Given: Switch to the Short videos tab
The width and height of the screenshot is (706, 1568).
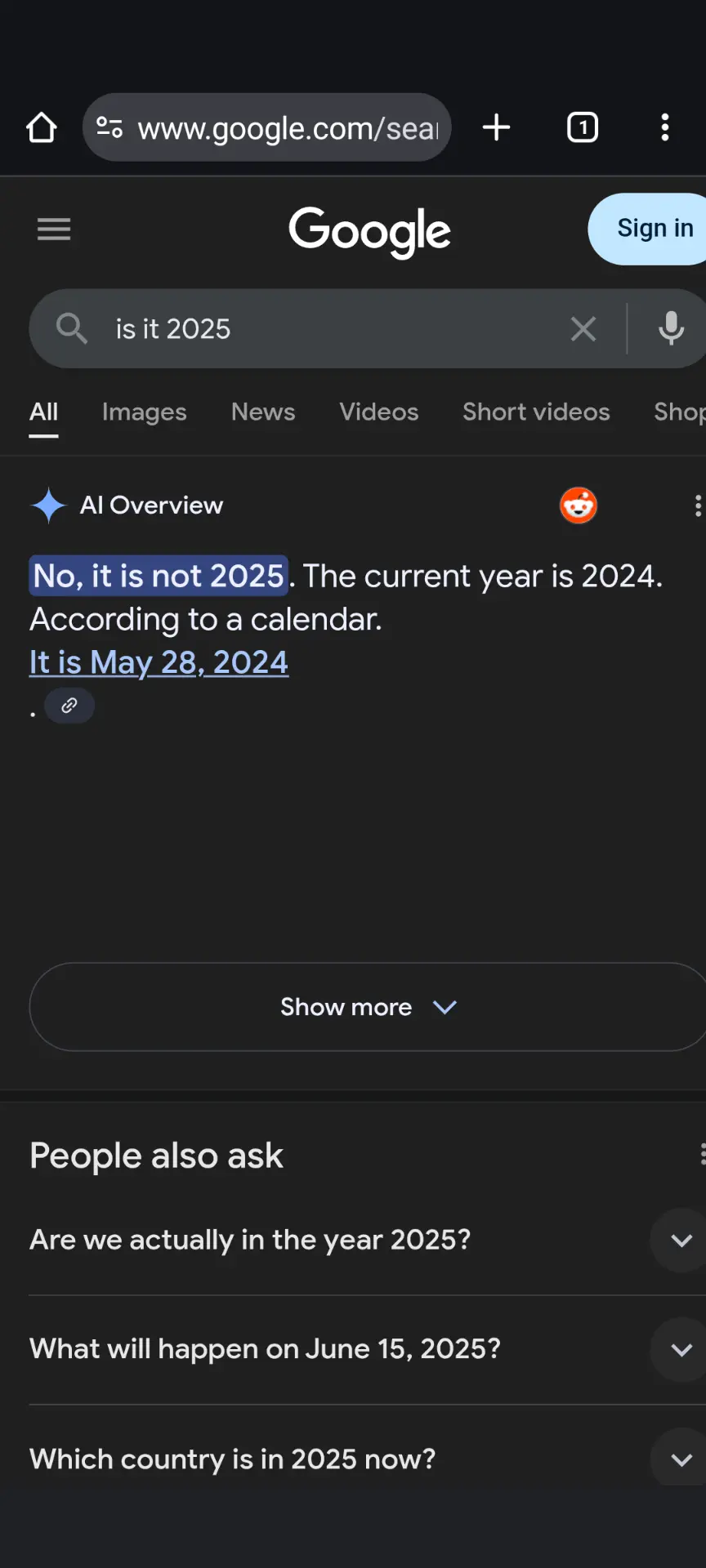Looking at the screenshot, I should (x=536, y=412).
